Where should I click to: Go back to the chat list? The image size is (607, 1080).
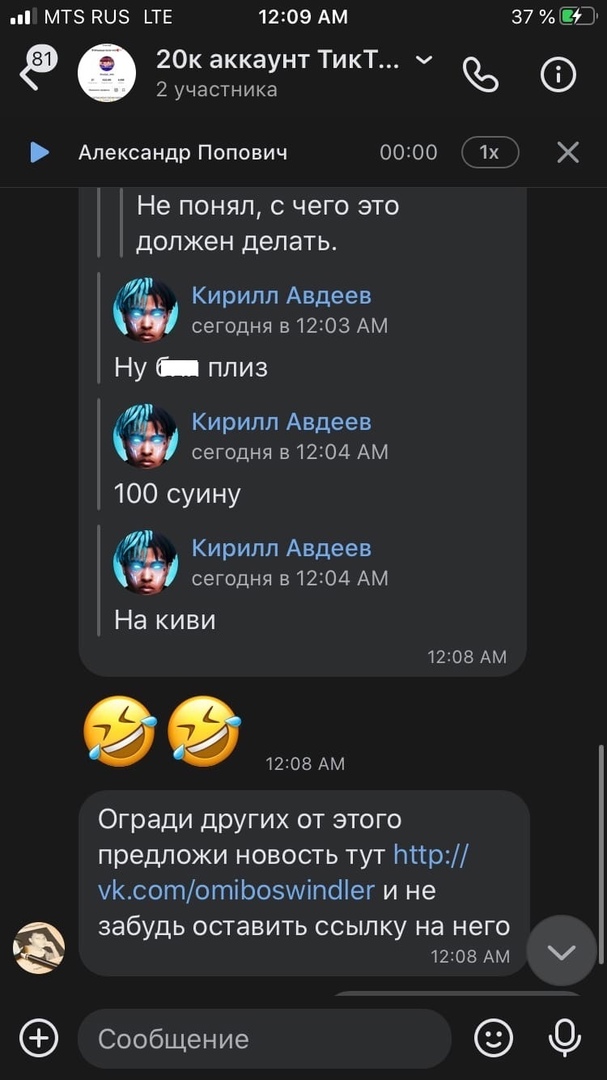tap(30, 75)
